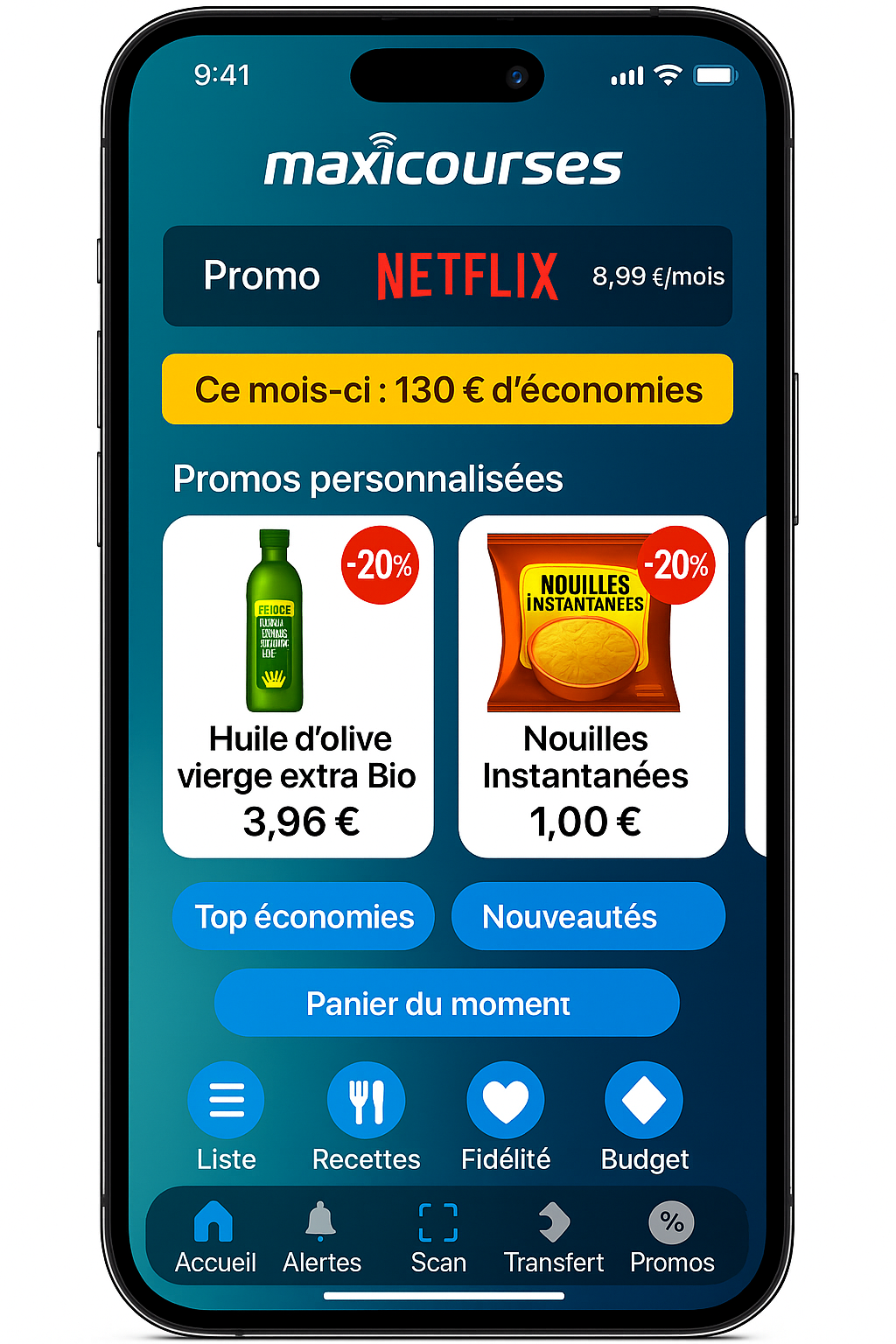Open the Liste shortcut

[x=226, y=1101]
